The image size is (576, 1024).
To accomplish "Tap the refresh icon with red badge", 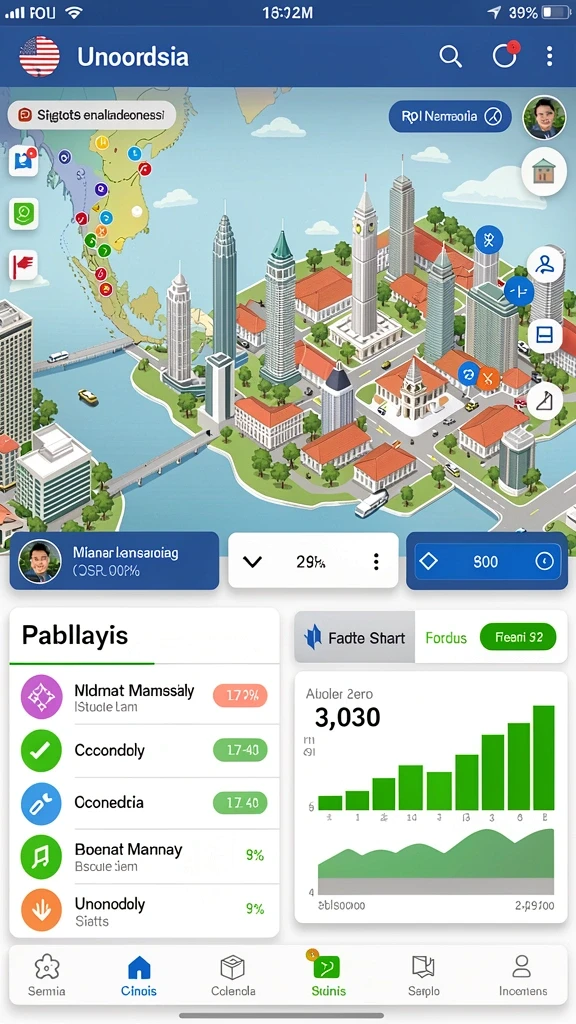I will (505, 56).
